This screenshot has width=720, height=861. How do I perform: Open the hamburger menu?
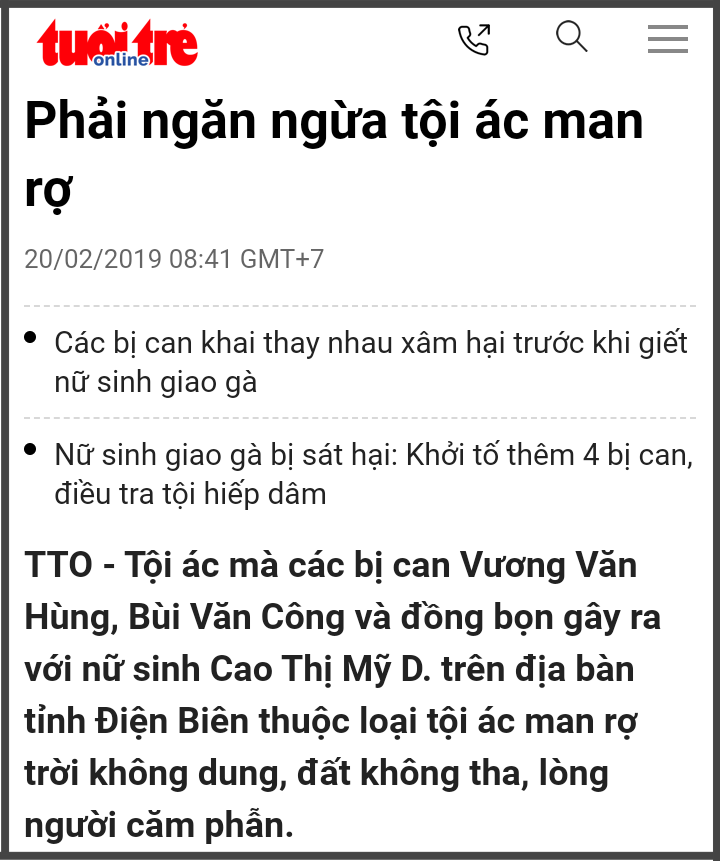pyautogui.click(x=667, y=40)
